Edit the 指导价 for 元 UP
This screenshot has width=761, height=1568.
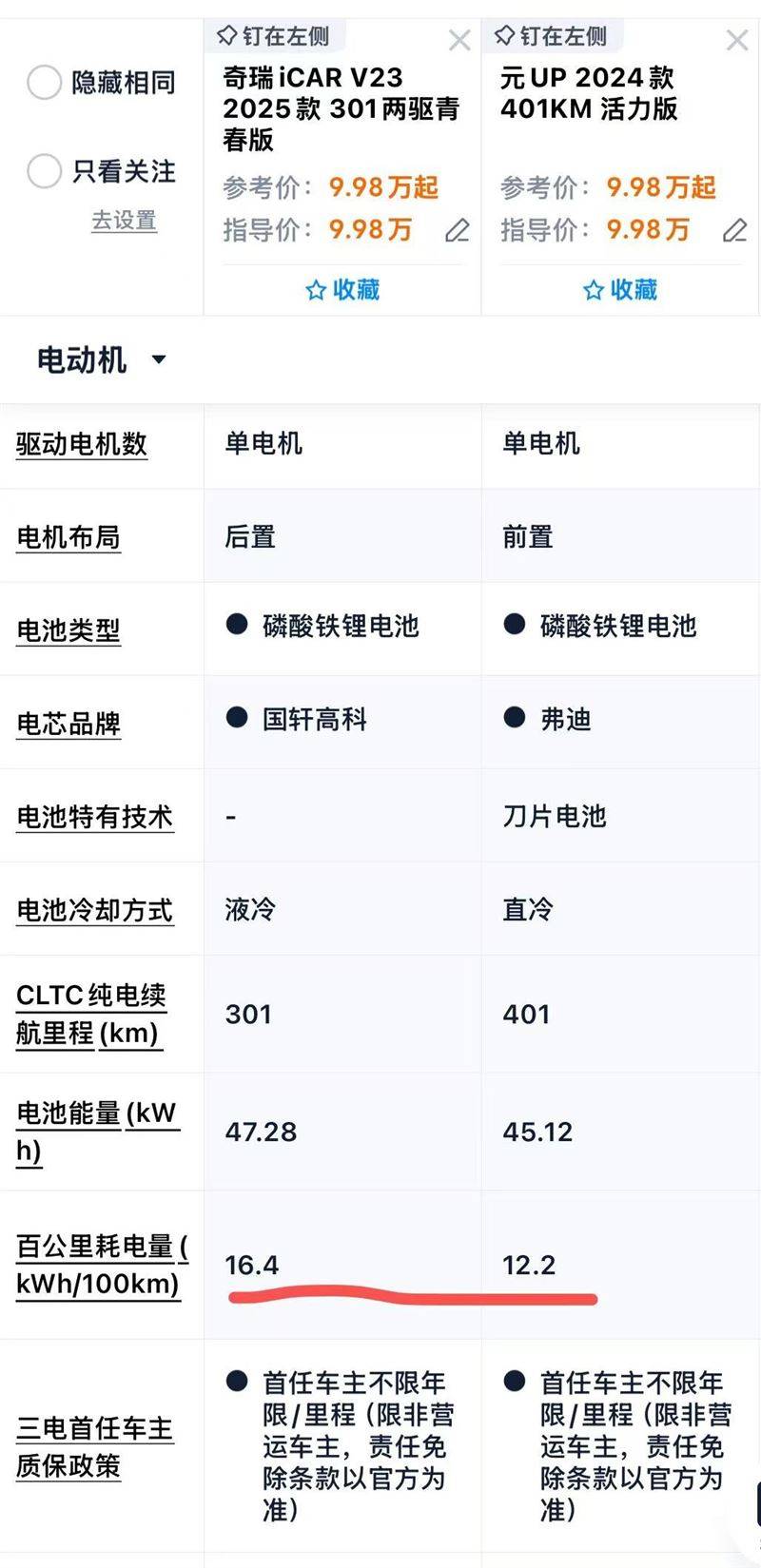tap(735, 230)
